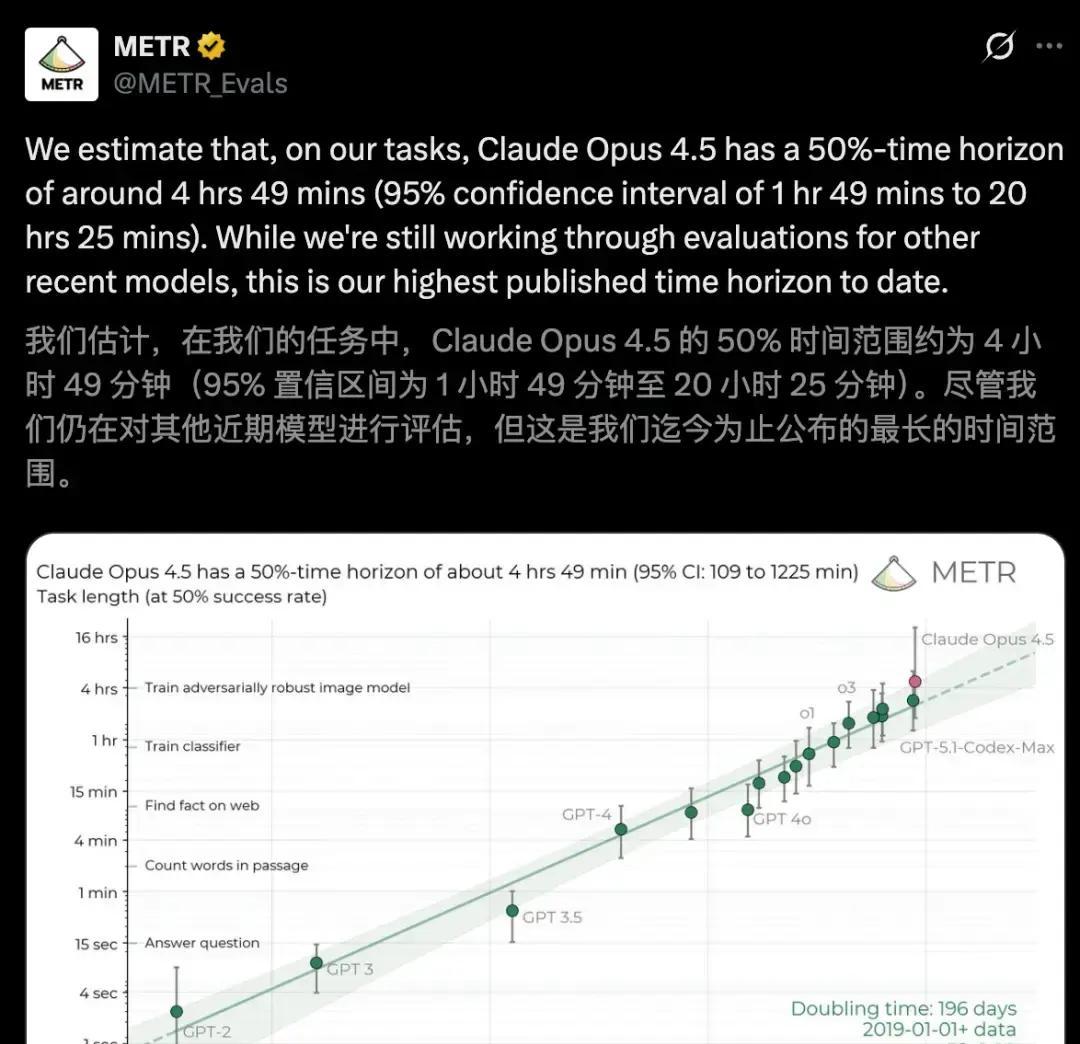This screenshot has width=1080, height=1044.
Task: Open METR's profile picture
Action: (x=61, y=65)
